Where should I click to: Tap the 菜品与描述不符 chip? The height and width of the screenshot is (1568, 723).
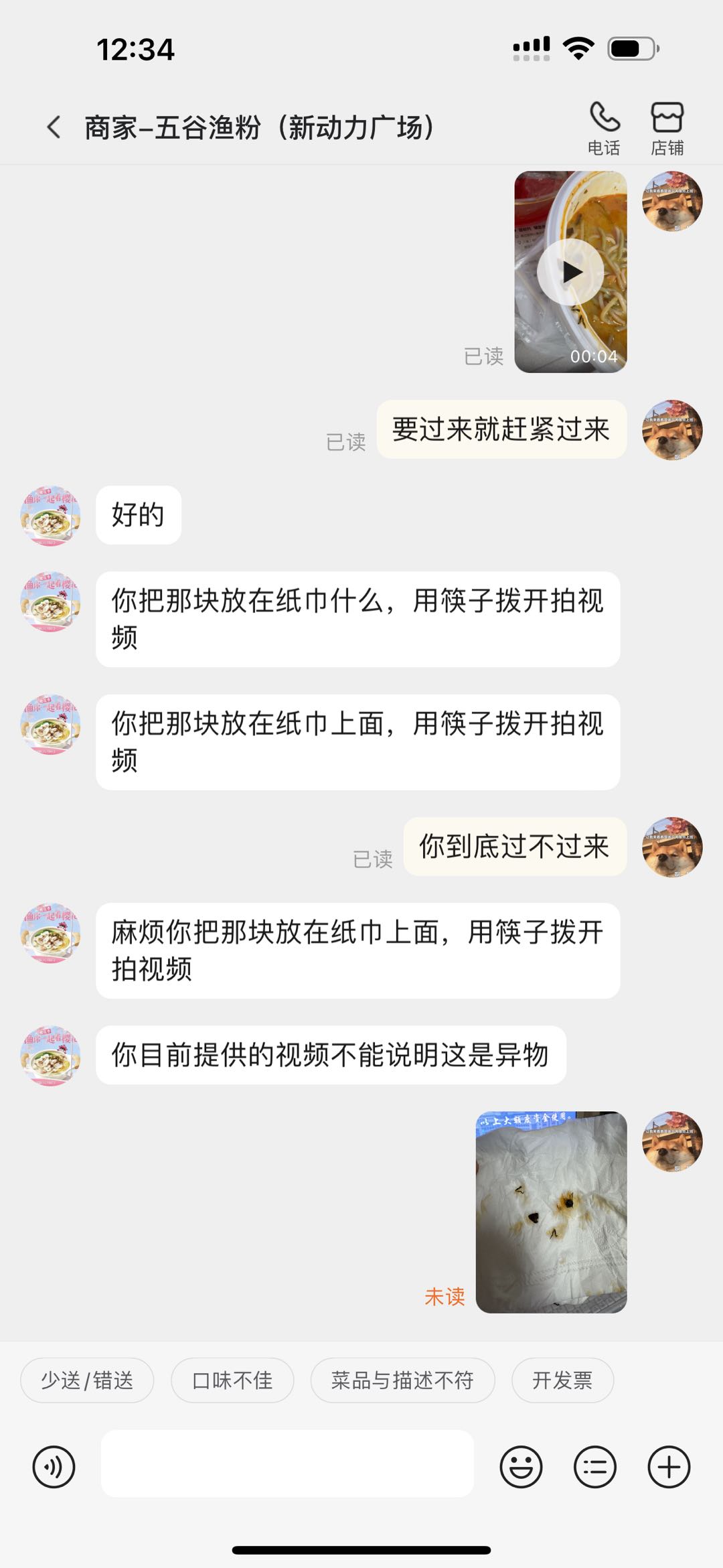click(x=402, y=1380)
